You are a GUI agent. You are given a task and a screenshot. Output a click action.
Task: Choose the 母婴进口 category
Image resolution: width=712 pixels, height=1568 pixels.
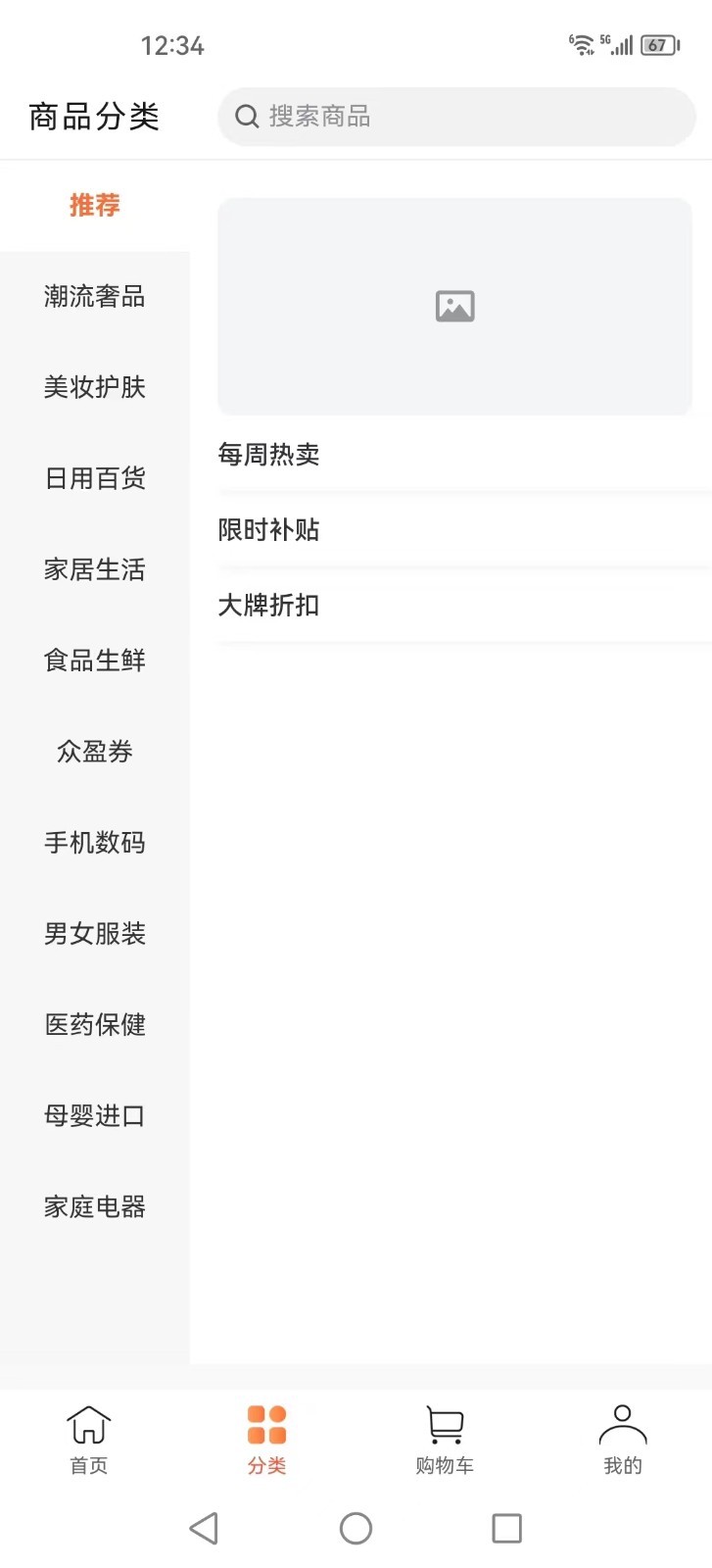(x=95, y=1116)
